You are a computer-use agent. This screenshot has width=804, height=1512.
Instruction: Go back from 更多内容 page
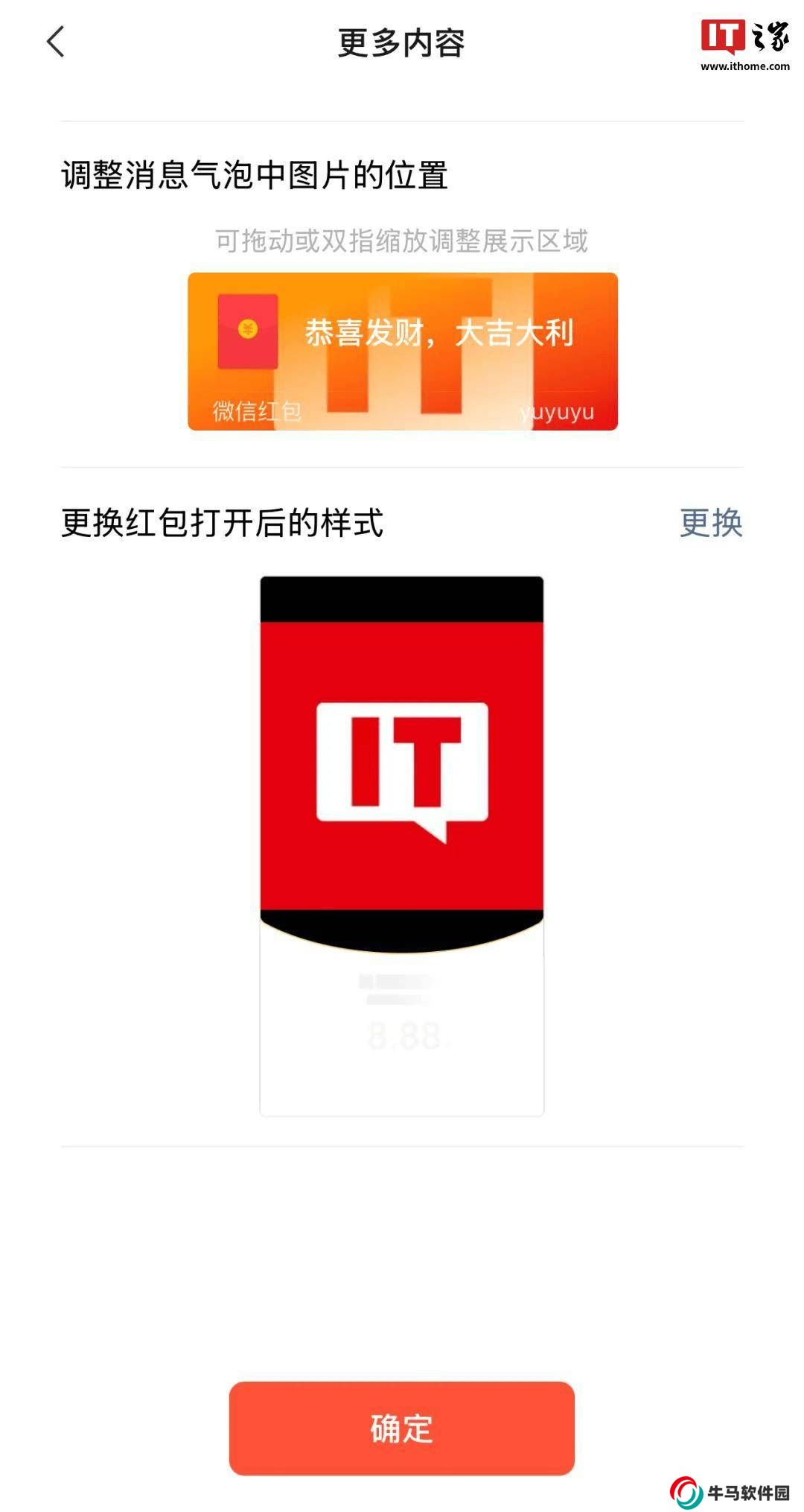pos(56,42)
